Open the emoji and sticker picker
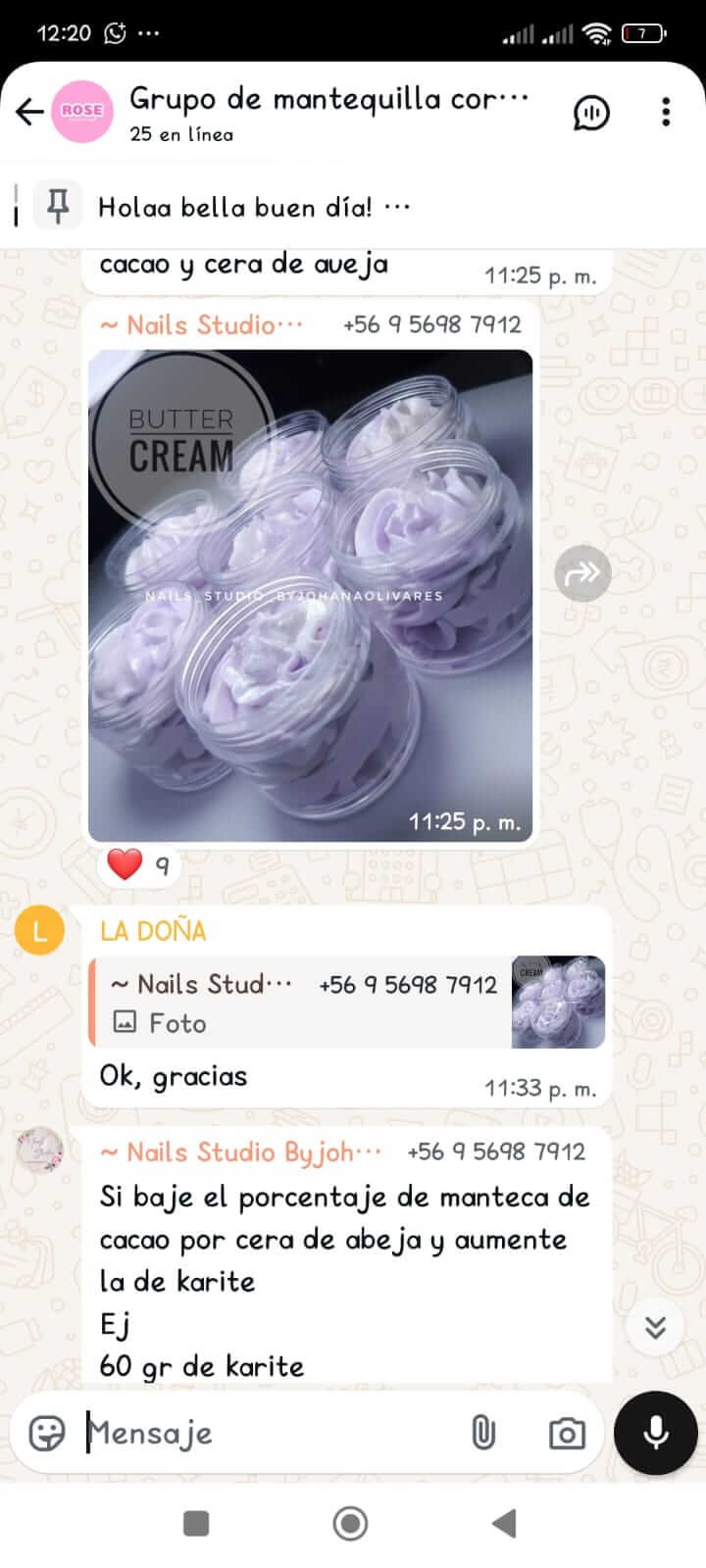This screenshot has height=1568, width=706. pos(46,1433)
